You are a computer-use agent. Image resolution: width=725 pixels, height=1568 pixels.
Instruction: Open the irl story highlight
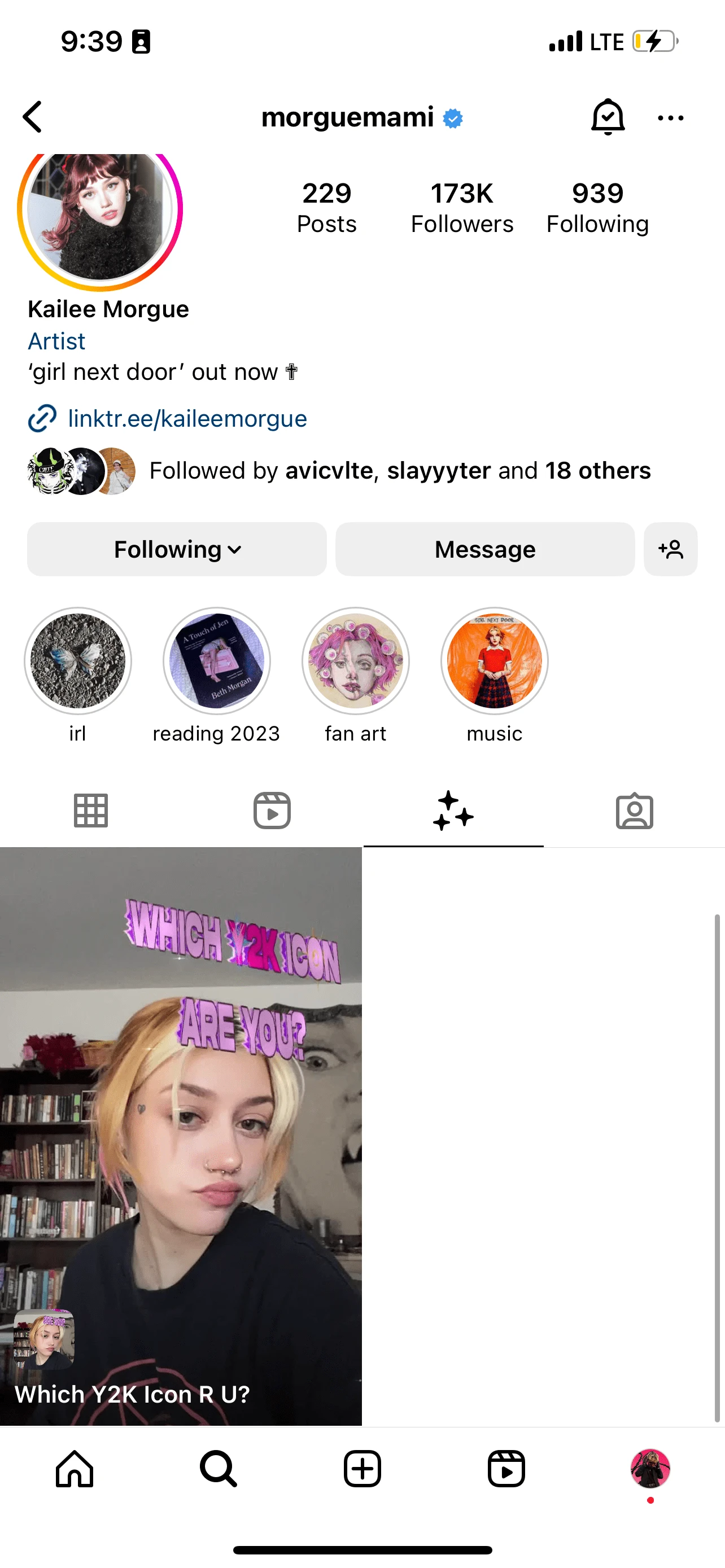pyautogui.click(x=78, y=661)
